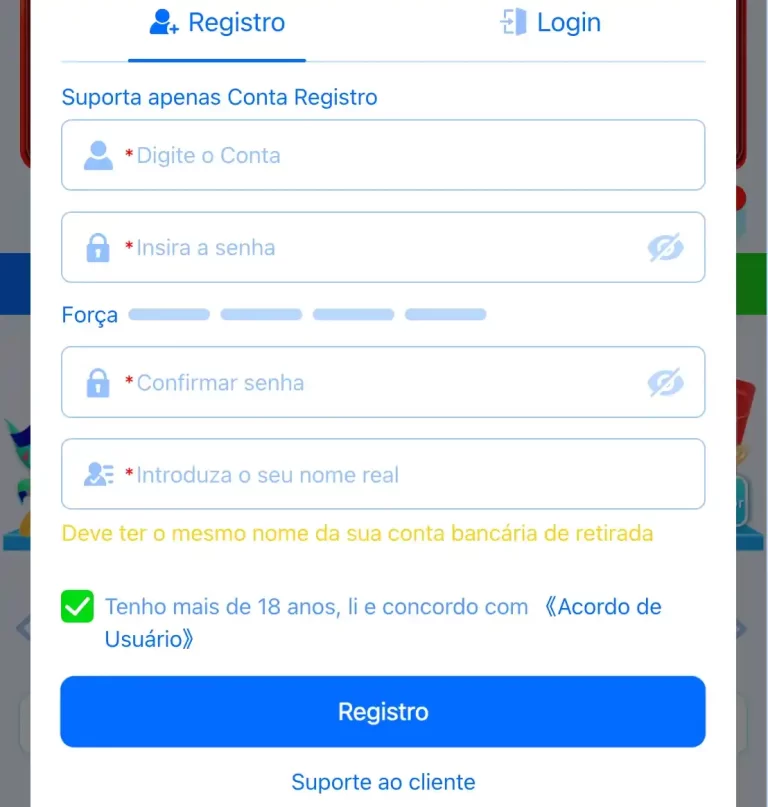This screenshot has width=768, height=807.
Task: Click the person icon in the account field
Action: tap(97, 155)
